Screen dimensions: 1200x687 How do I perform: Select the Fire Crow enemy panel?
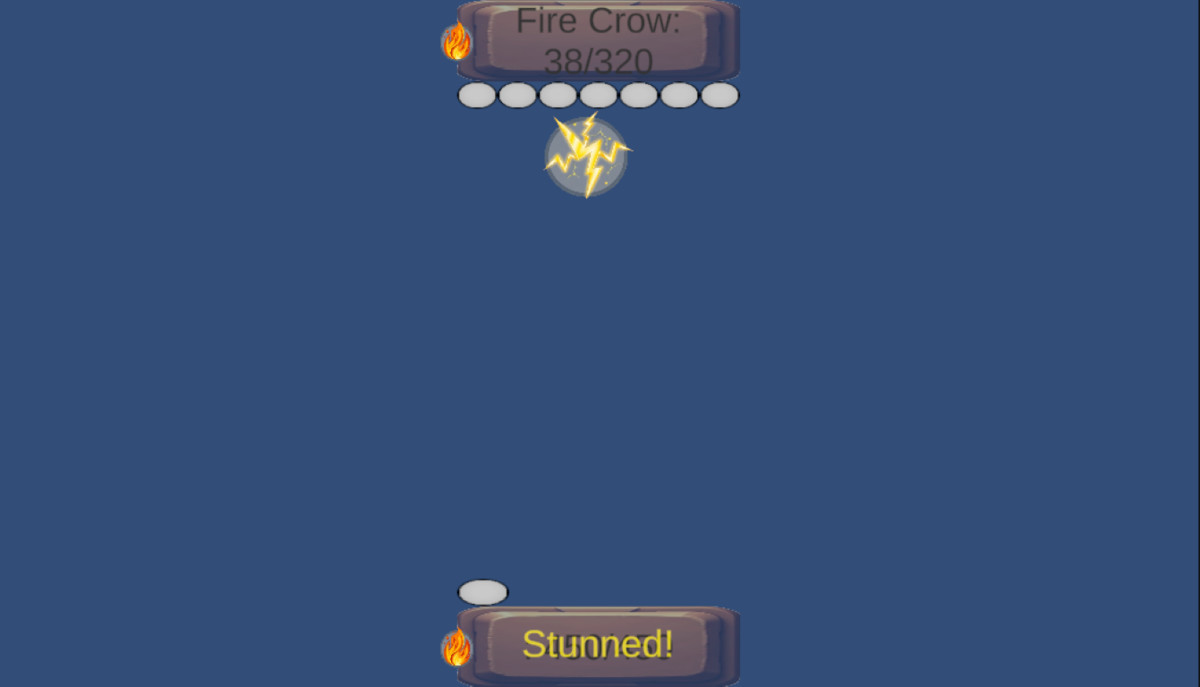598,40
